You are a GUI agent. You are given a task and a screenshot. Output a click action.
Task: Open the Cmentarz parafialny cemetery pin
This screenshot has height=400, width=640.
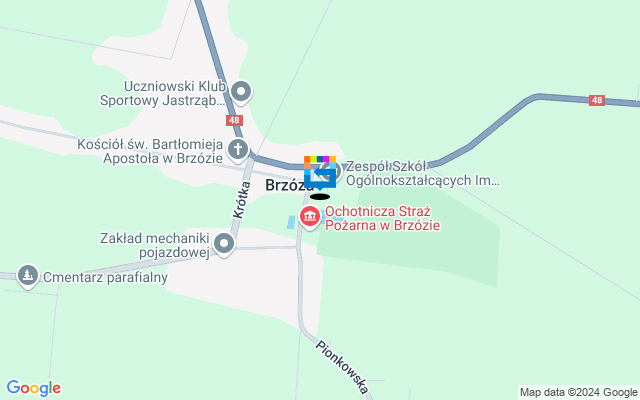[x=27, y=276]
